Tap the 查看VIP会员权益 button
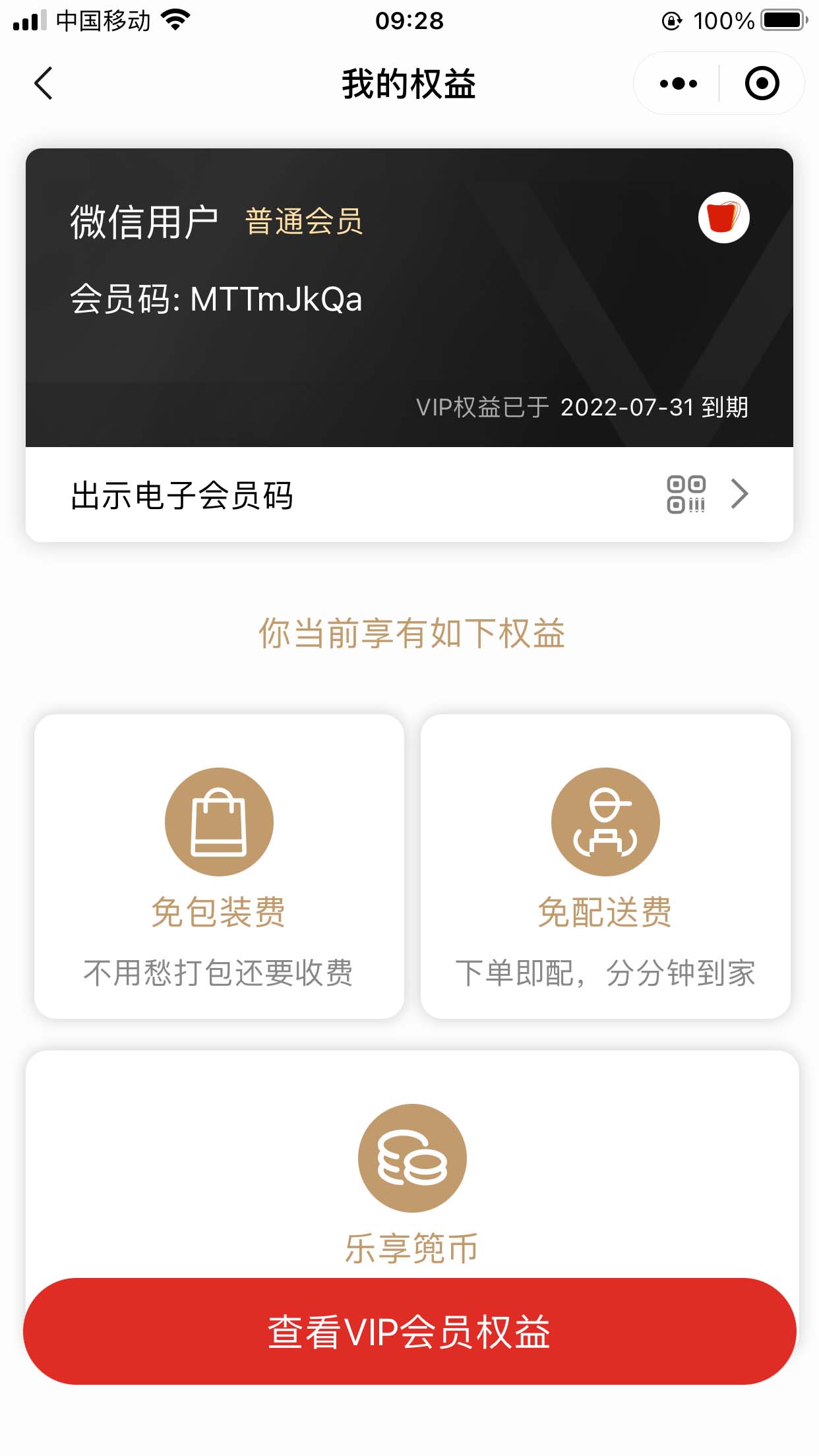The image size is (819, 1456). coord(409,1331)
